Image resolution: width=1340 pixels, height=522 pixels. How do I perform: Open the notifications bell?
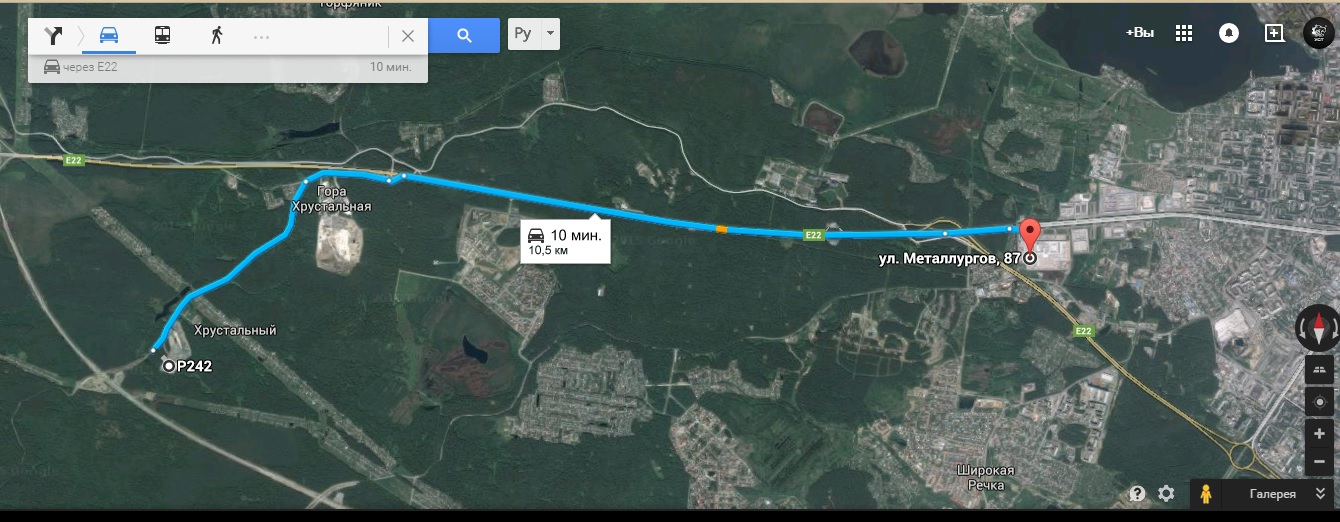1229,33
